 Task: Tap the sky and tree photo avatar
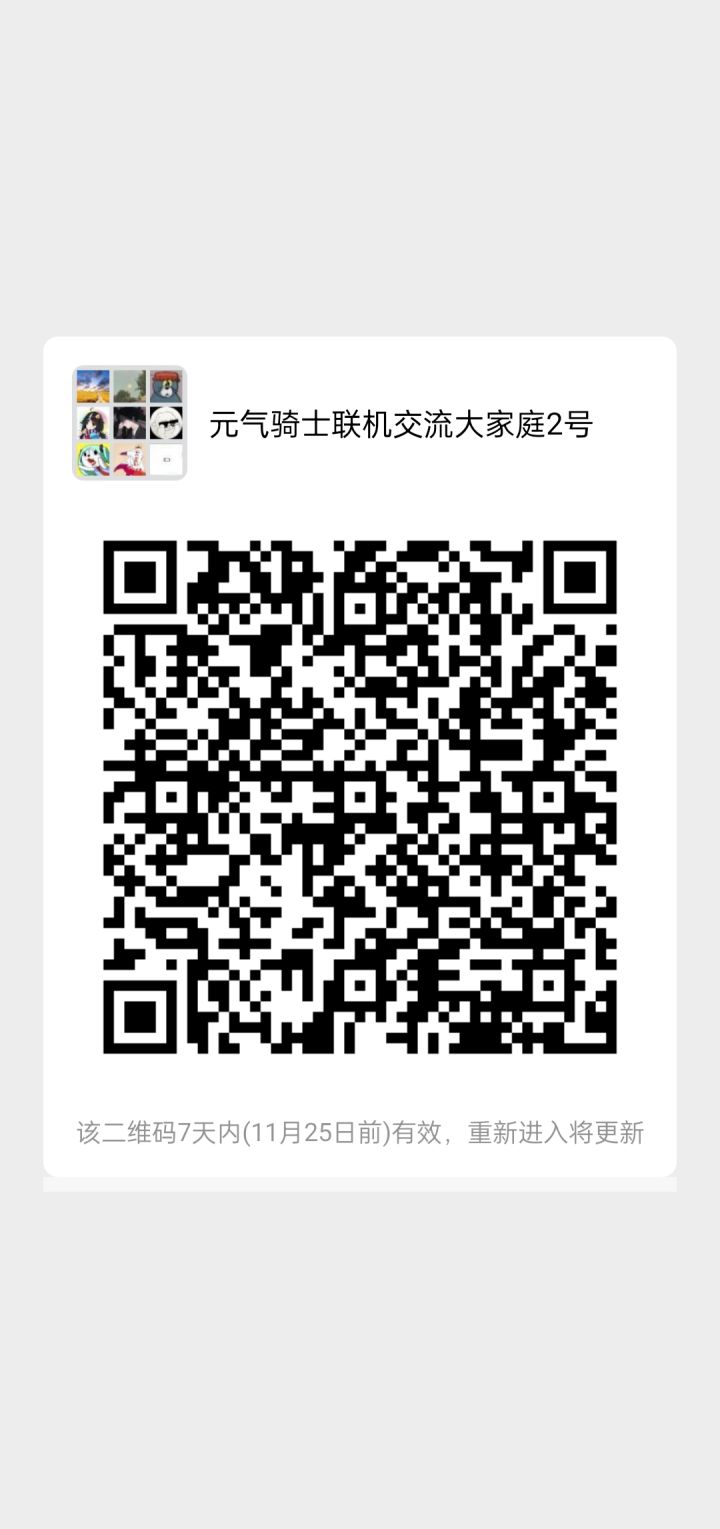click(131, 386)
